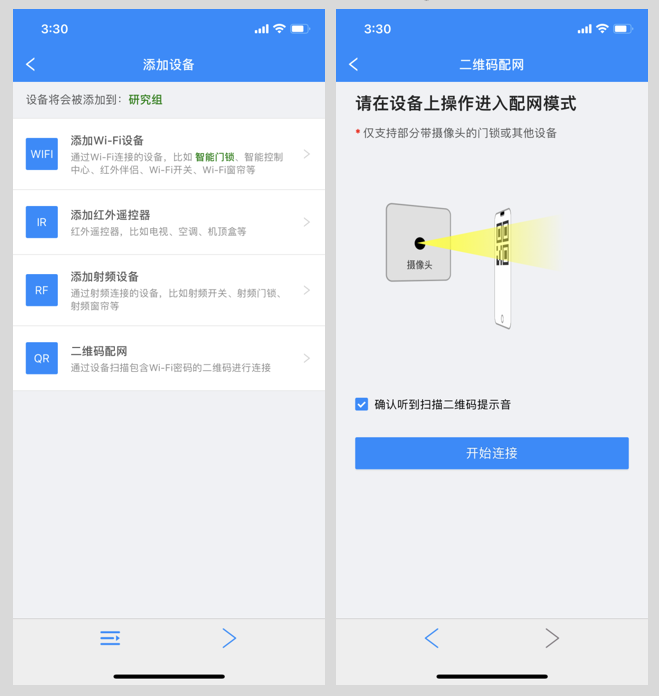Go back from the 添加设备 screen
The image size is (659, 696).
coord(30,64)
